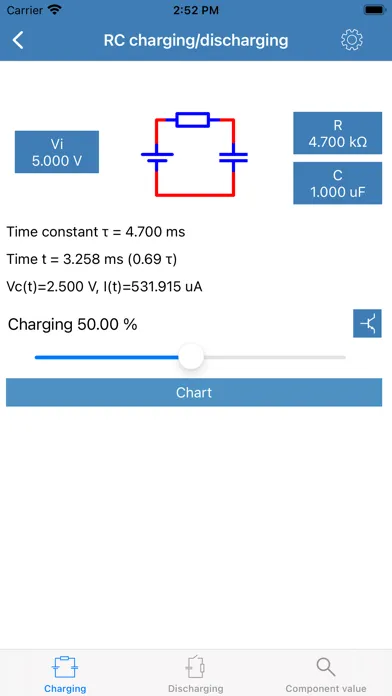Change the C 1.000 uF capacitor value
The image size is (392, 696).
pyautogui.click(x=337, y=183)
